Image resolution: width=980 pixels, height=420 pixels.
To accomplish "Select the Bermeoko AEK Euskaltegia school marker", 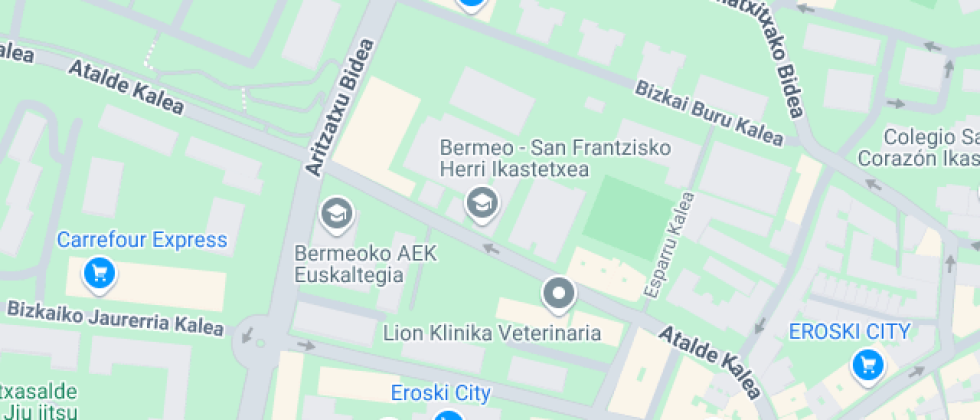I will [336, 213].
